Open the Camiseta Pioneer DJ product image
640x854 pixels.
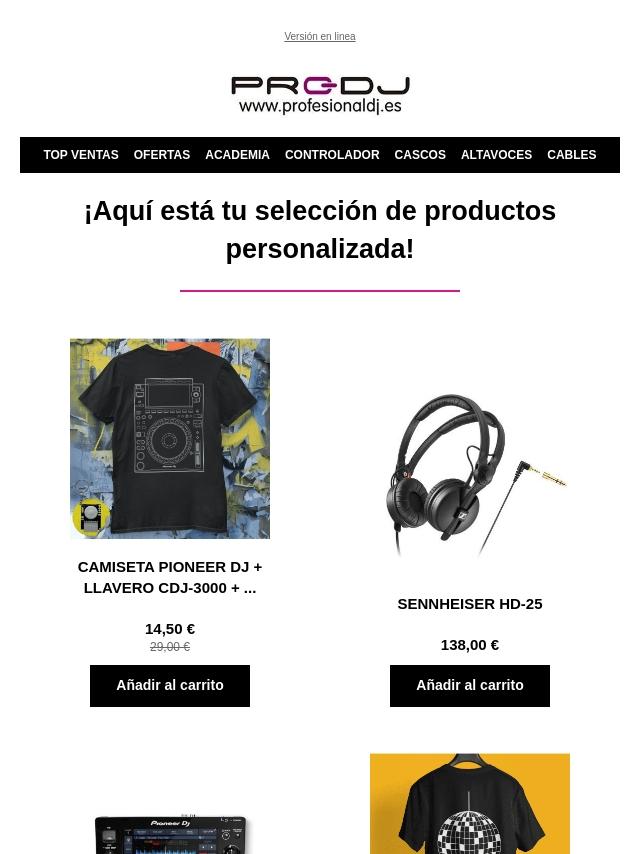pos(170,438)
